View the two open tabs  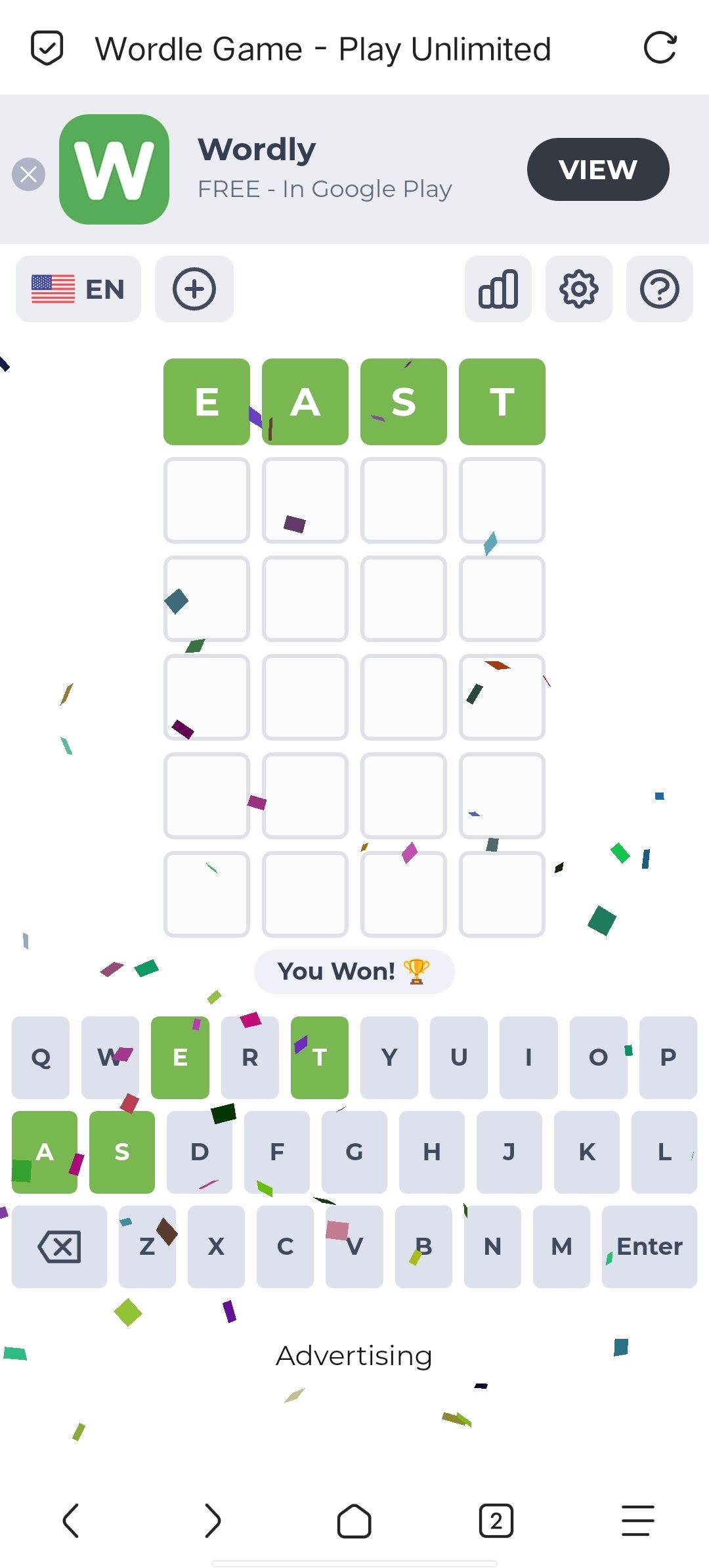click(496, 1521)
